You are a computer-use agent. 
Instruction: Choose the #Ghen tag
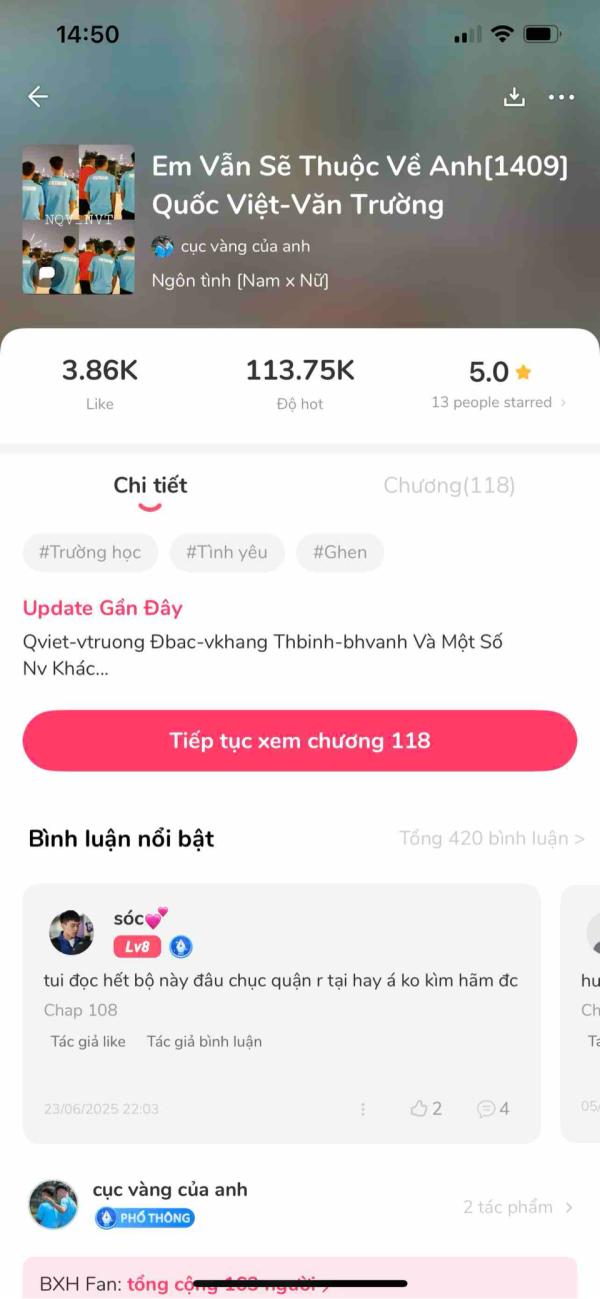click(x=340, y=552)
